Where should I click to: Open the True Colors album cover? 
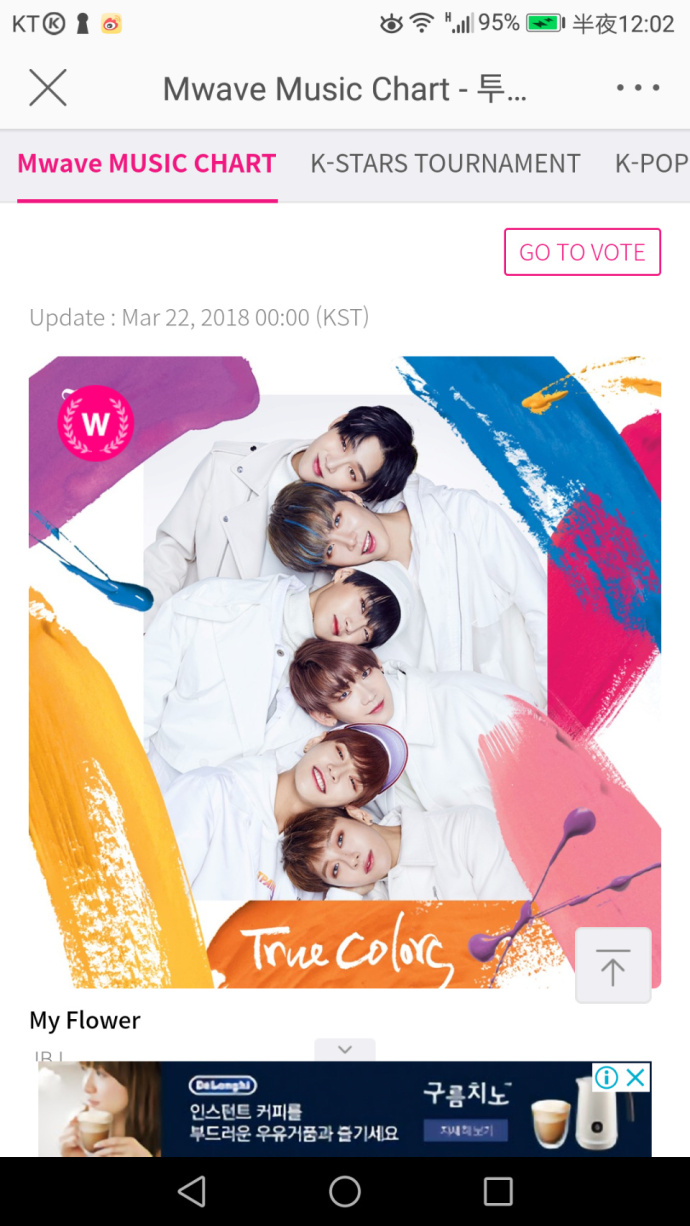[344, 671]
